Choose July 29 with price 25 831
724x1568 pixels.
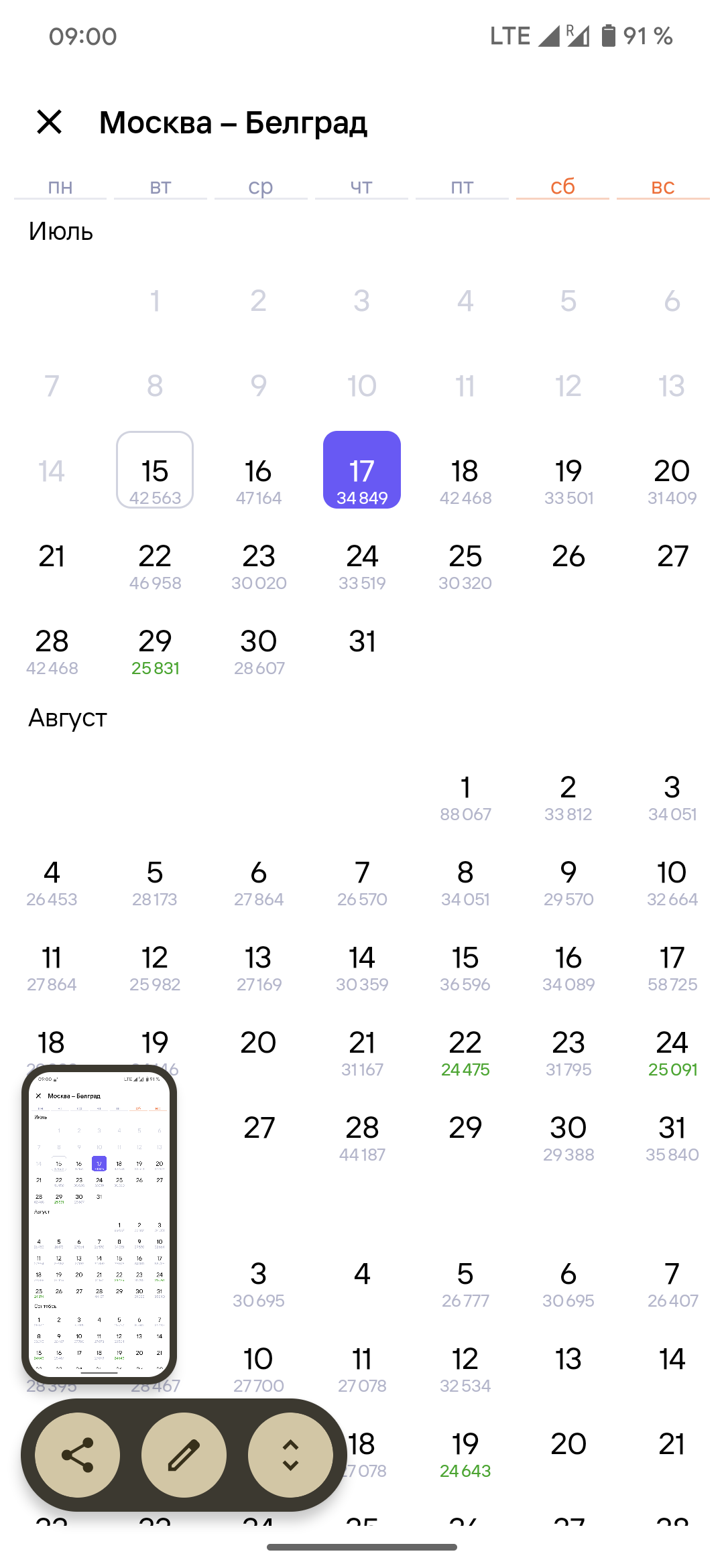coord(155,651)
